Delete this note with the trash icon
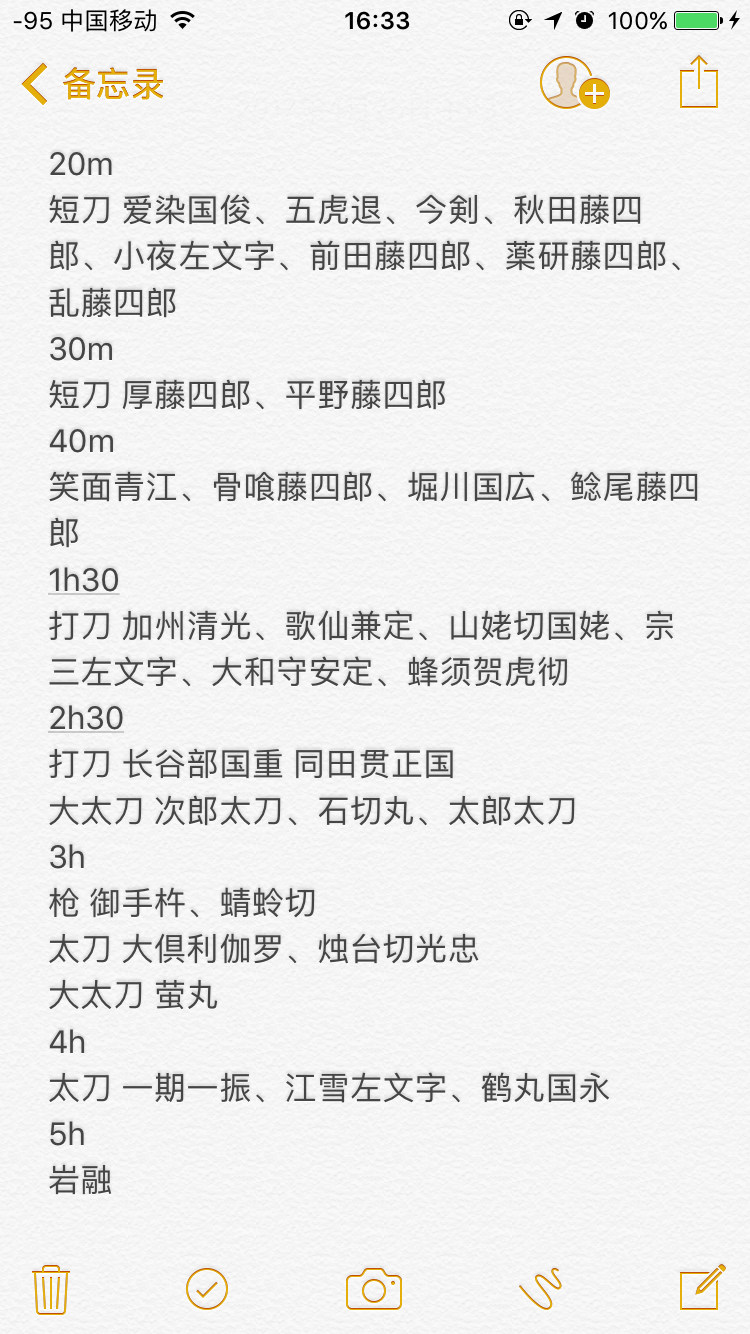 tap(50, 1289)
